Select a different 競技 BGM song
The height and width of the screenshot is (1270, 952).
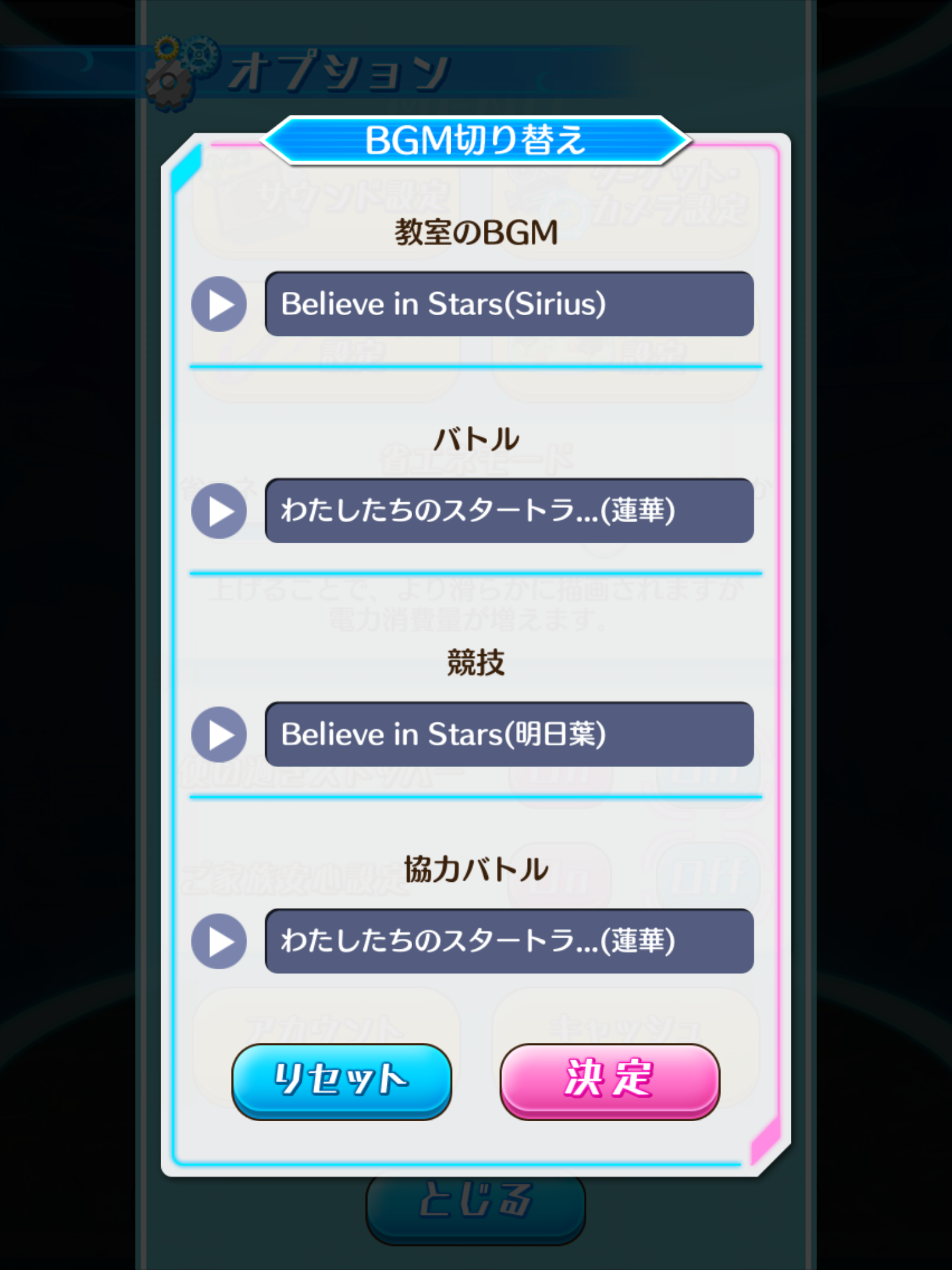click(509, 735)
